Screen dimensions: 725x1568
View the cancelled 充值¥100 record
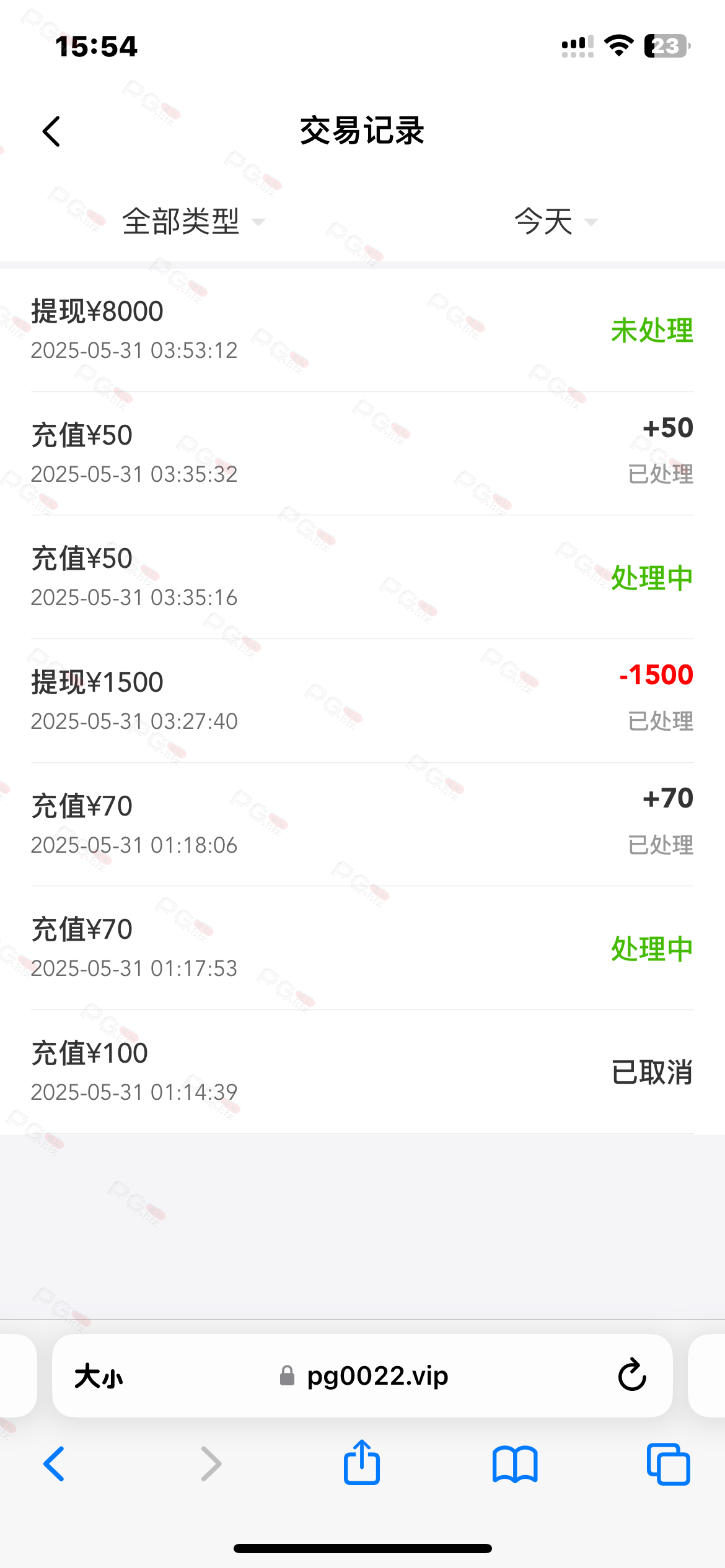[362, 1072]
